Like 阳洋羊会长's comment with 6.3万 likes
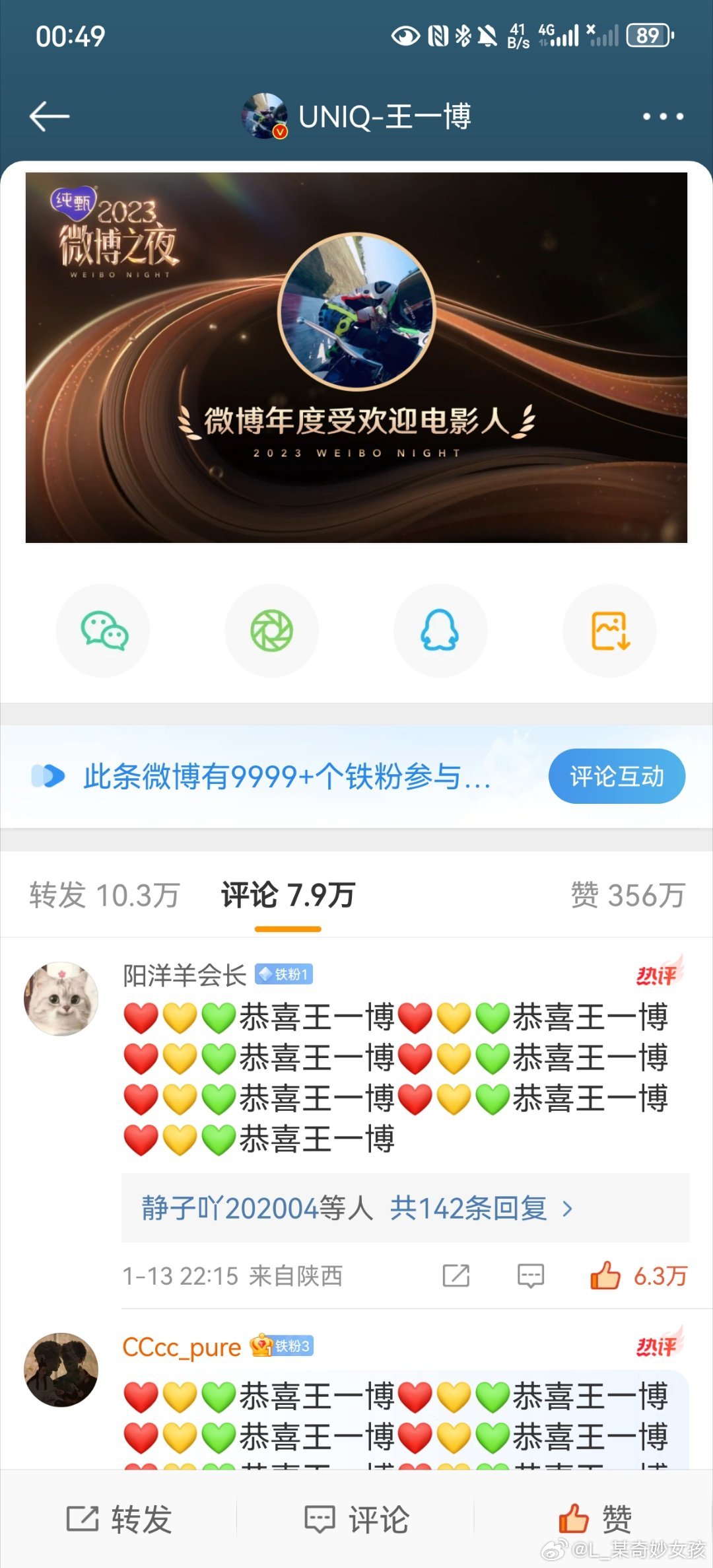The width and height of the screenshot is (713, 1568). point(605,1275)
